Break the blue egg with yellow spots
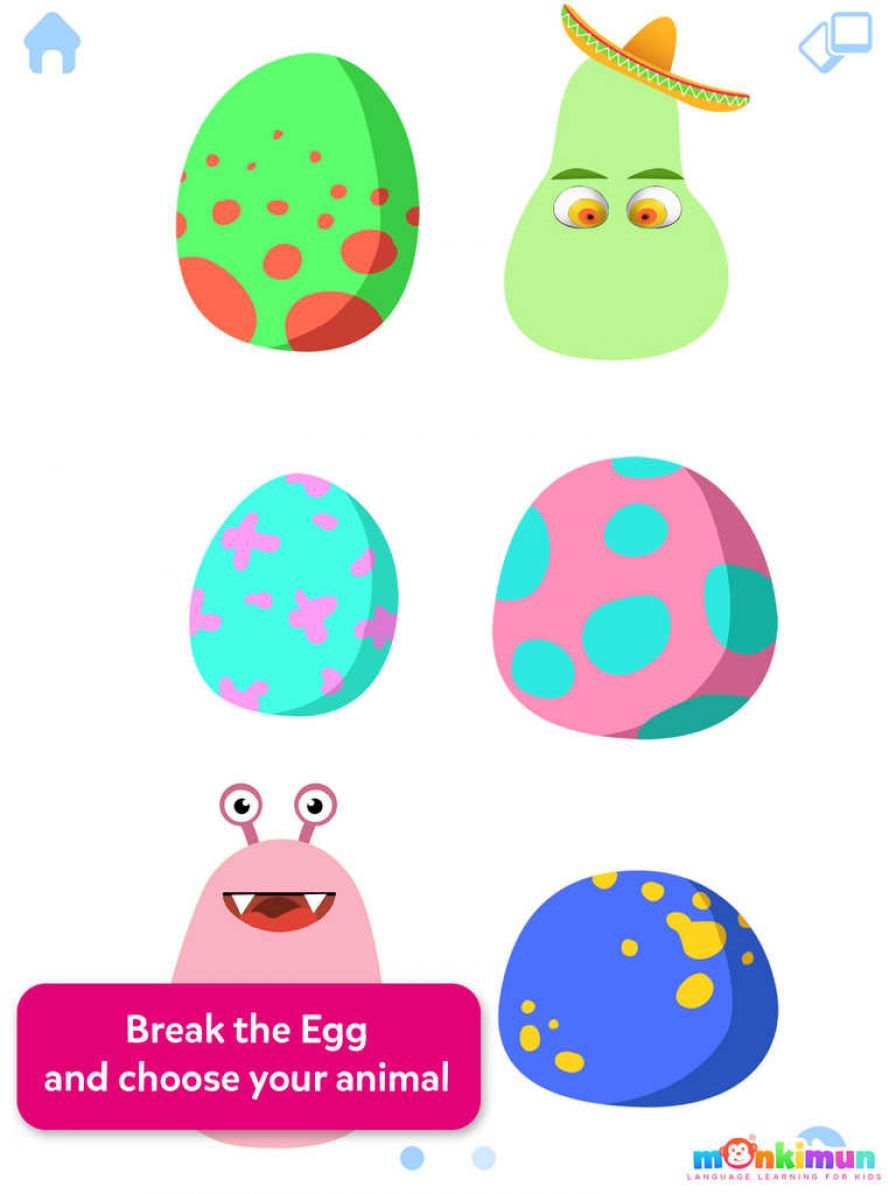This screenshot has width=896, height=1194. click(x=637, y=989)
